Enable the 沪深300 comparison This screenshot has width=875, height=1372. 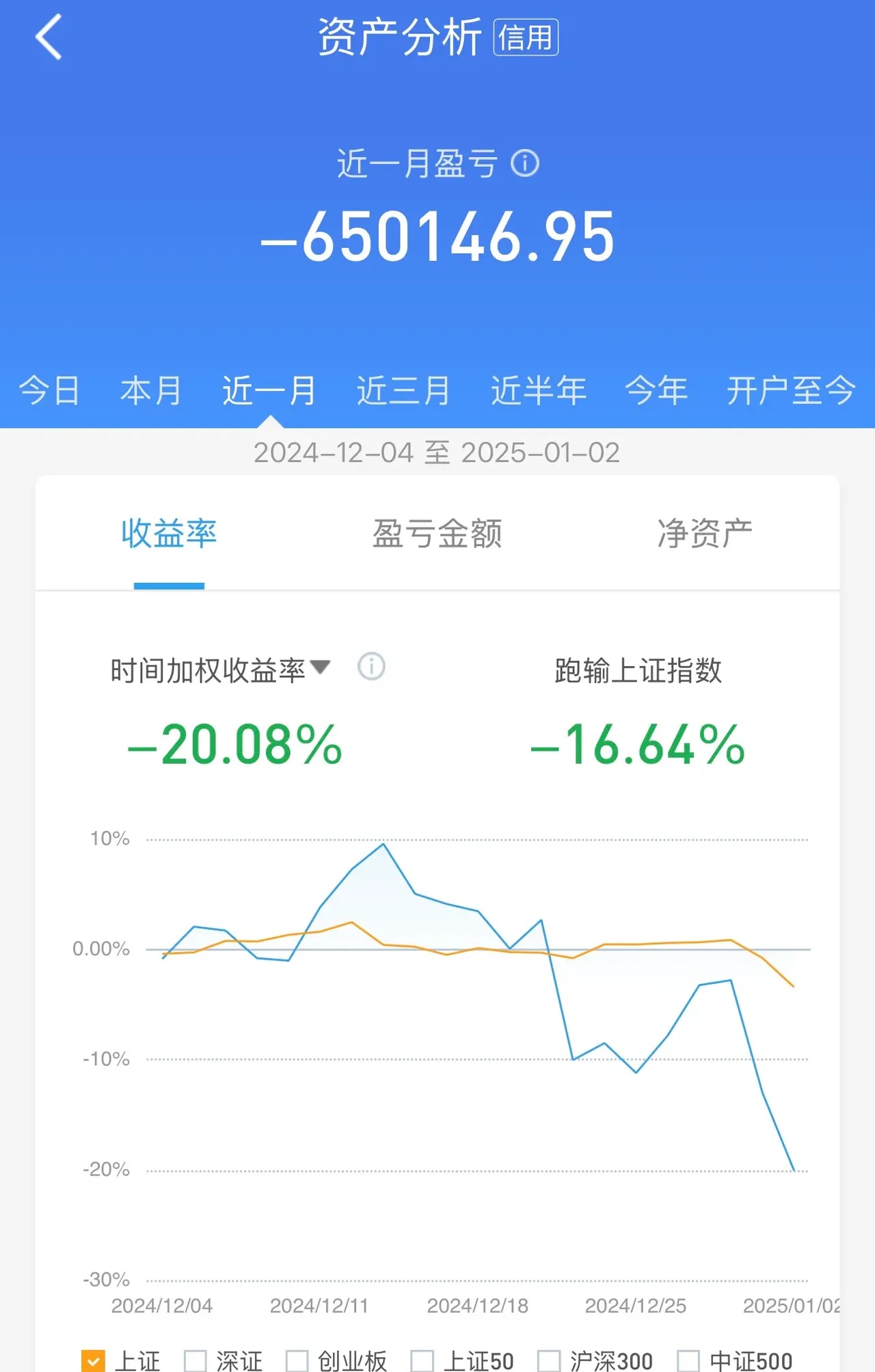click(x=548, y=1361)
